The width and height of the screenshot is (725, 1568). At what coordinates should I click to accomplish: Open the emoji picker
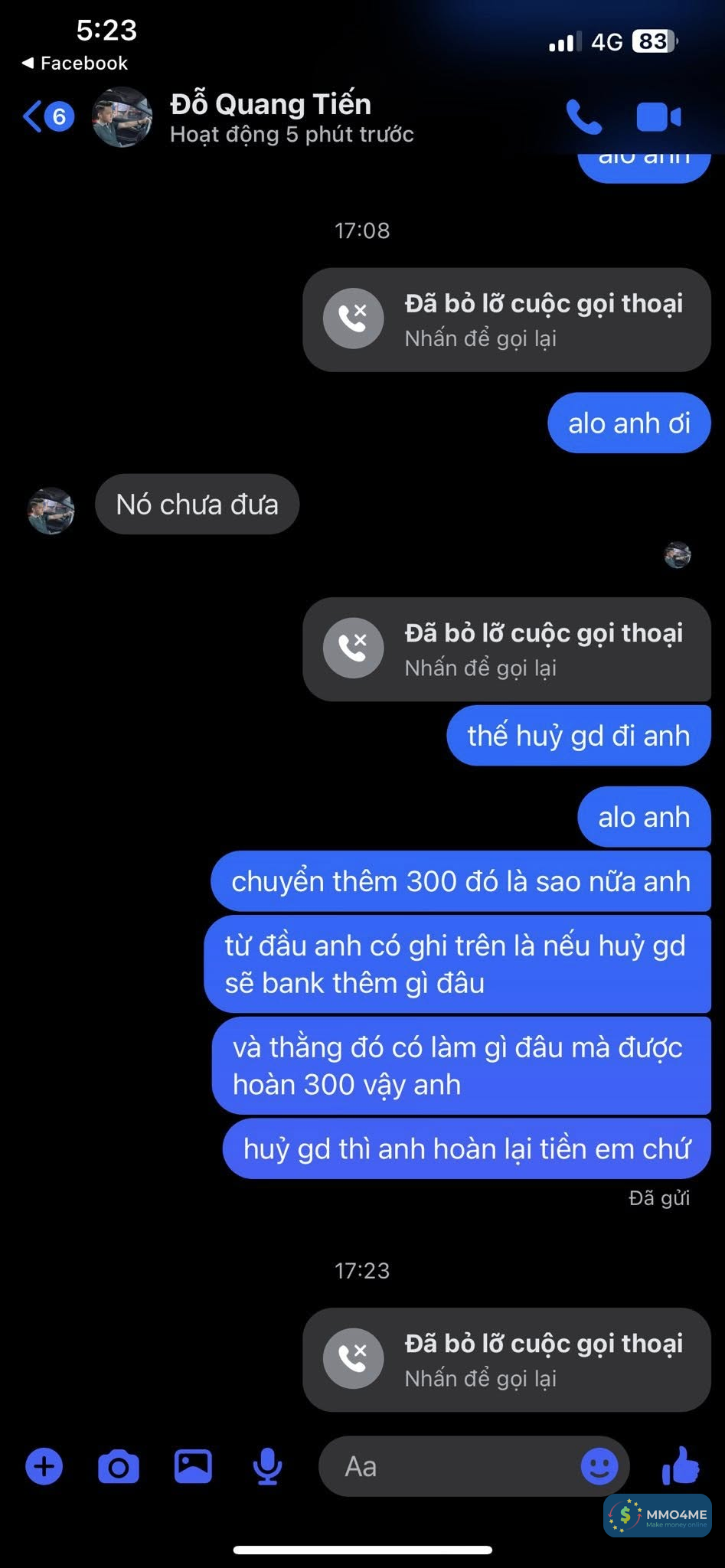(x=599, y=1467)
